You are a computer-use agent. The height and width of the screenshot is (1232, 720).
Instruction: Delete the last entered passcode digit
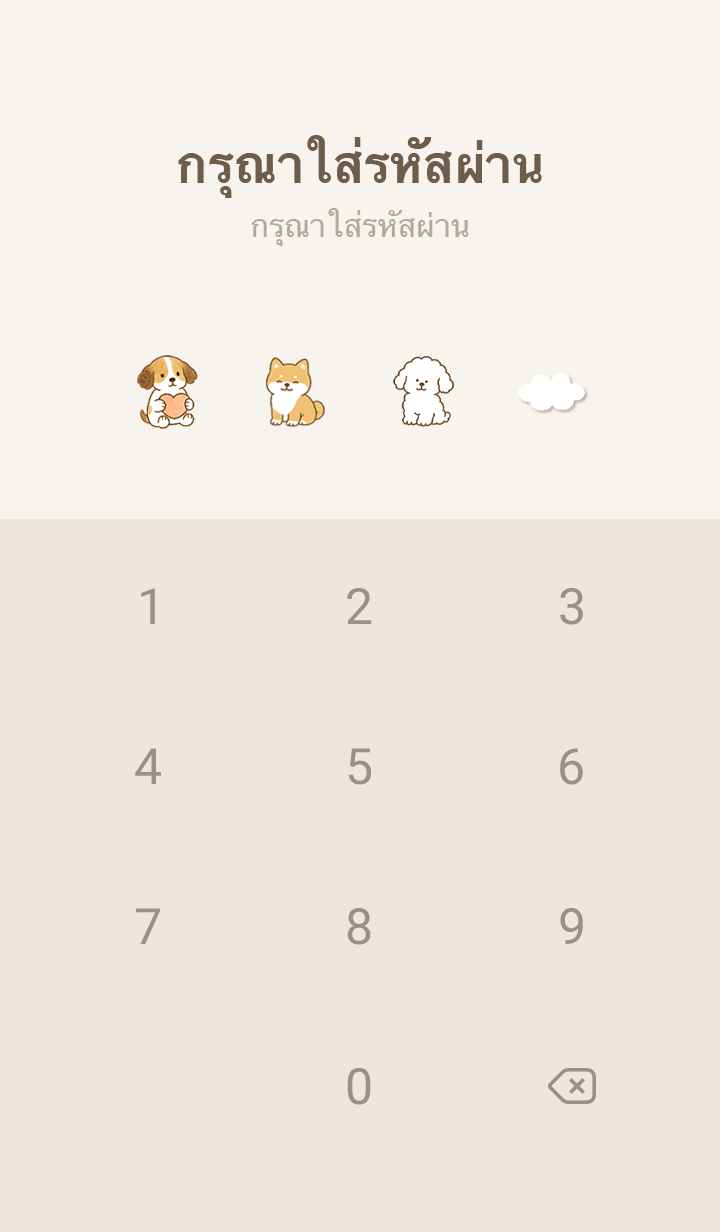click(x=572, y=1086)
